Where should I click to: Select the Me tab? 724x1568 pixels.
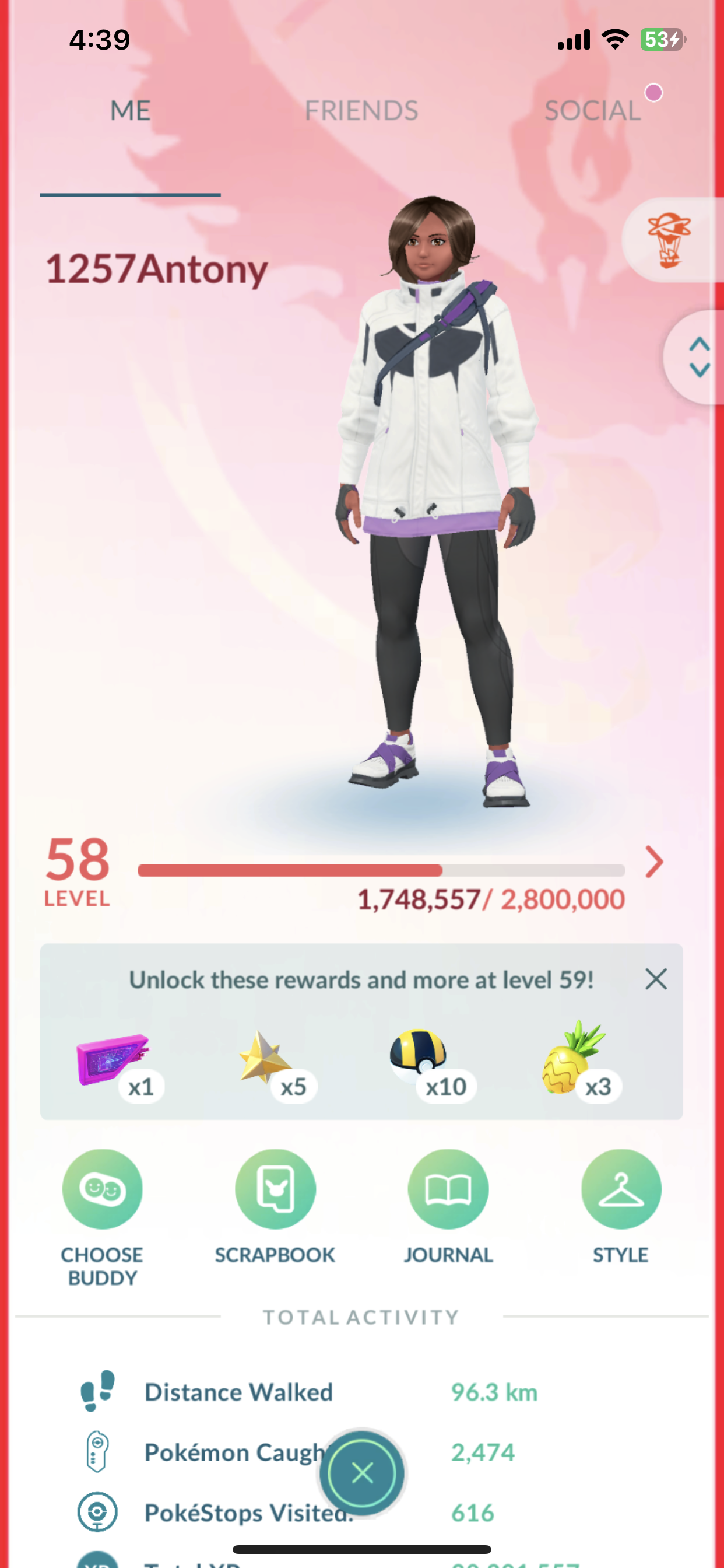coord(130,111)
